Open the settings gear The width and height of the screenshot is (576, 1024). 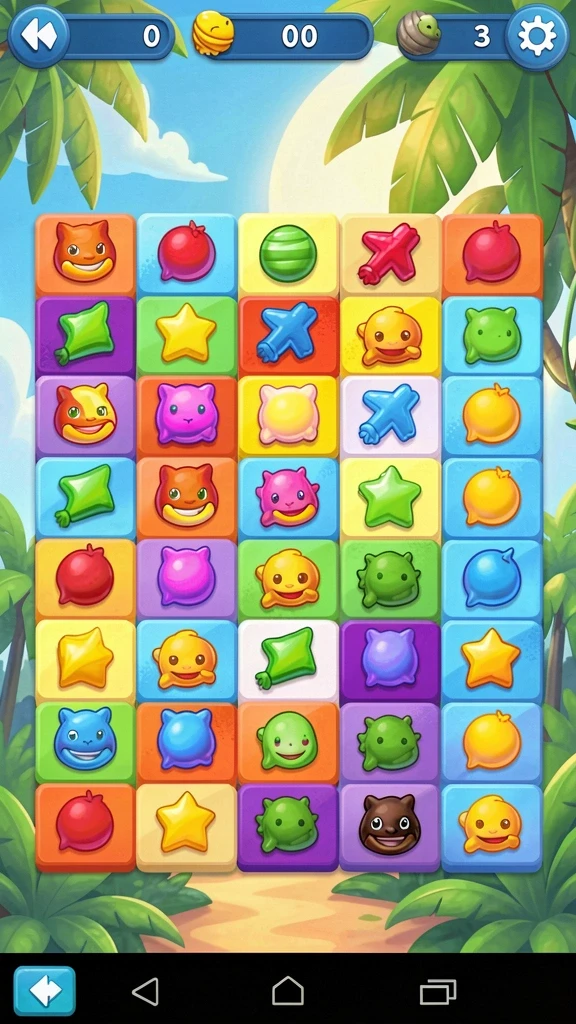click(537, 37)
